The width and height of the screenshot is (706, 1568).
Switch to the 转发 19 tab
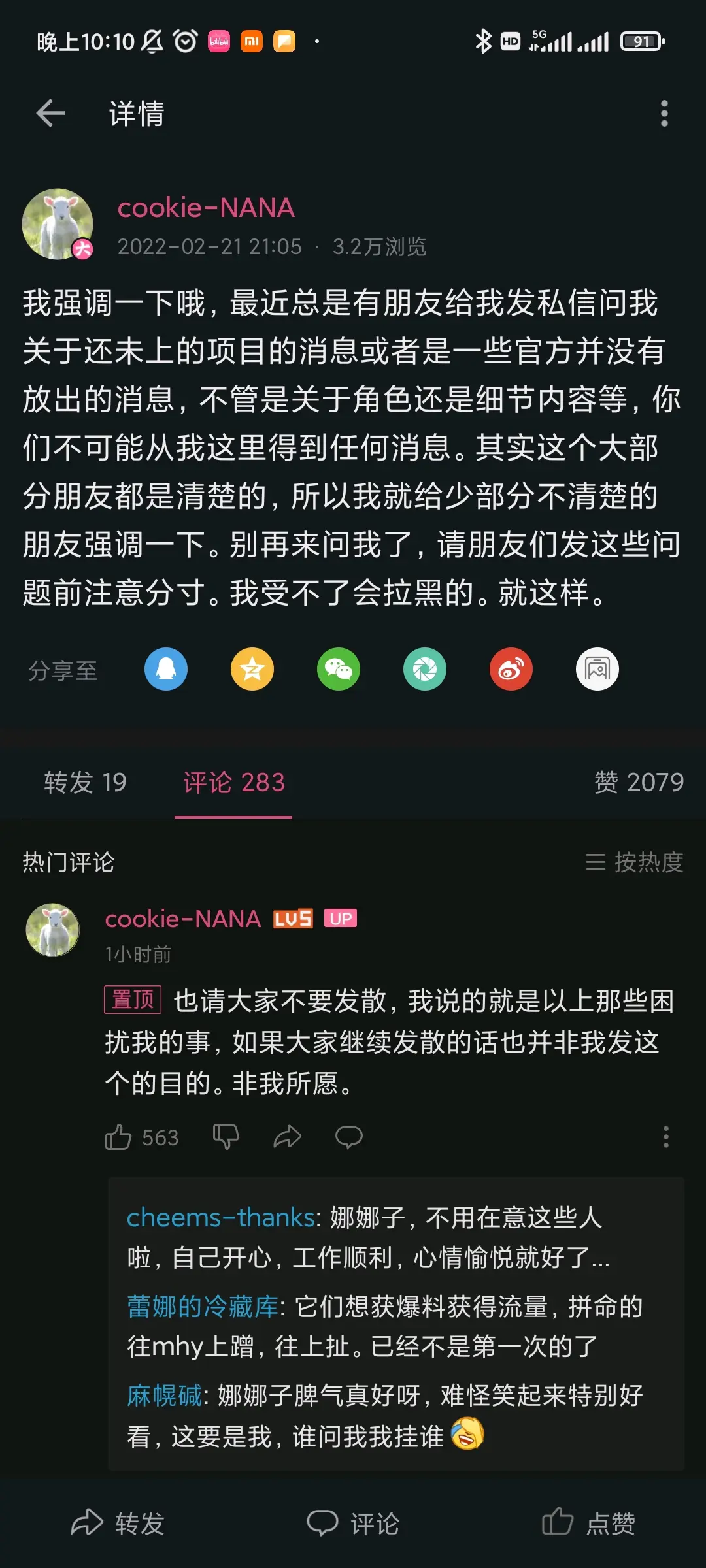tap(85, 782)
